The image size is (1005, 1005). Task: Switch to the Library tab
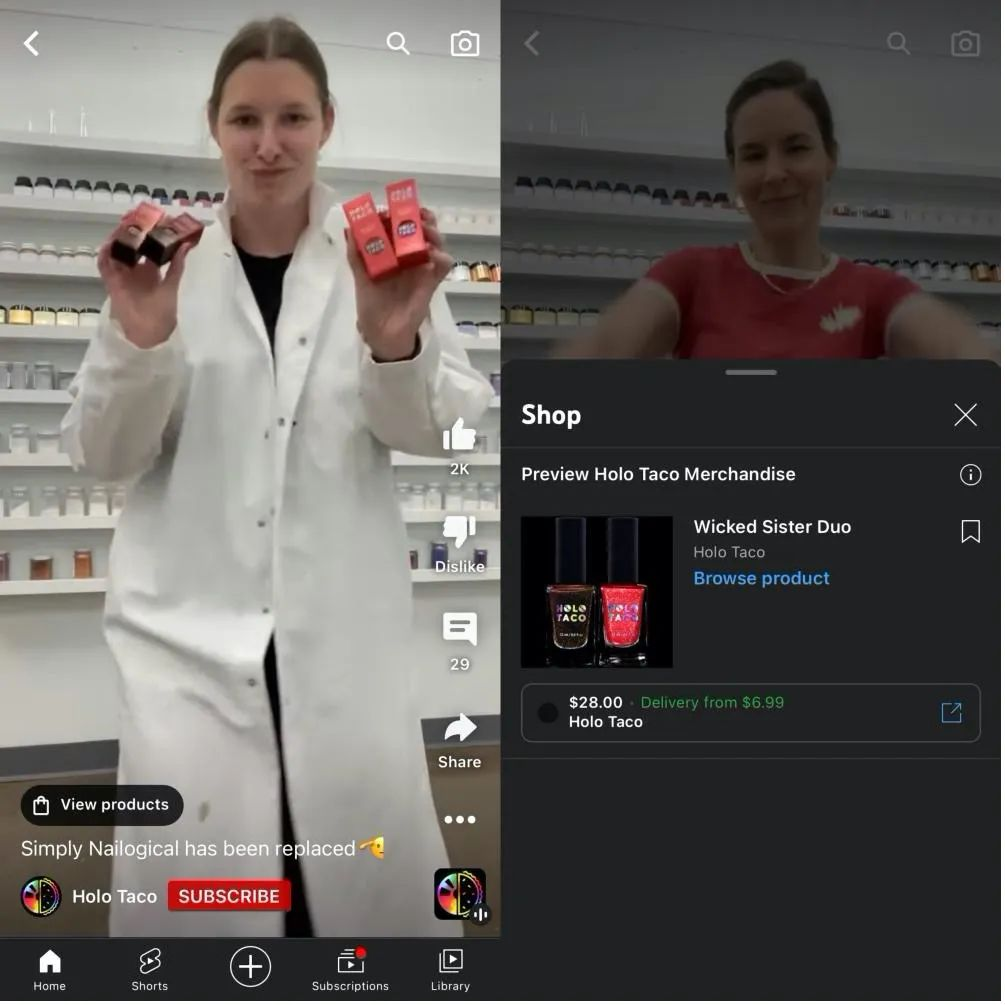(x=450, y=970)
